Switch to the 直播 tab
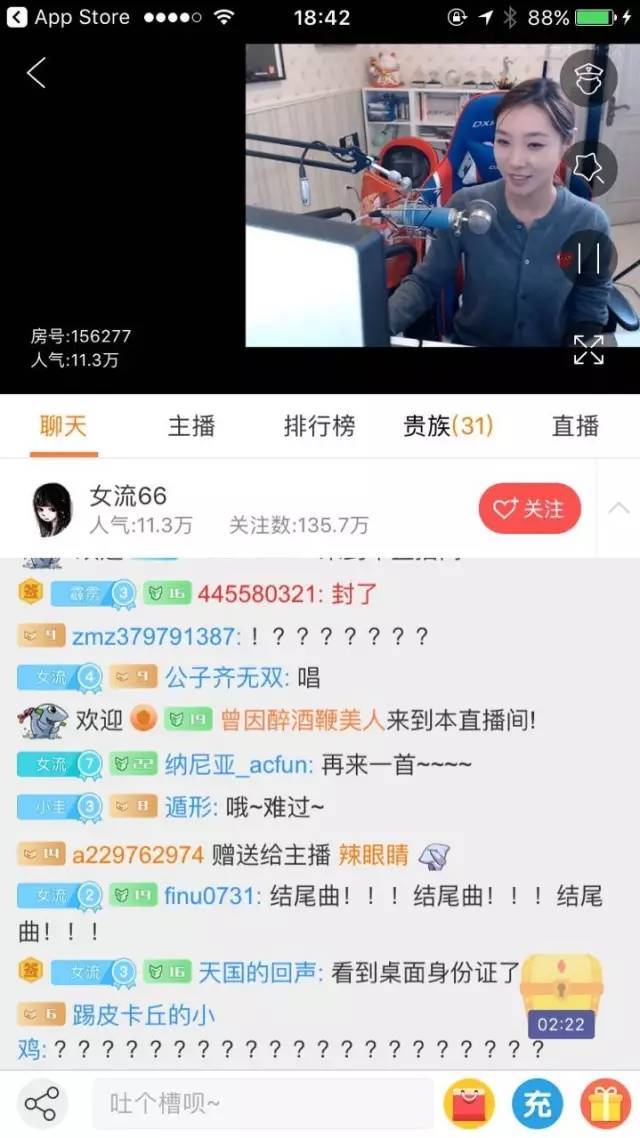Screen dimensions: 640x1138 [575, 426]
